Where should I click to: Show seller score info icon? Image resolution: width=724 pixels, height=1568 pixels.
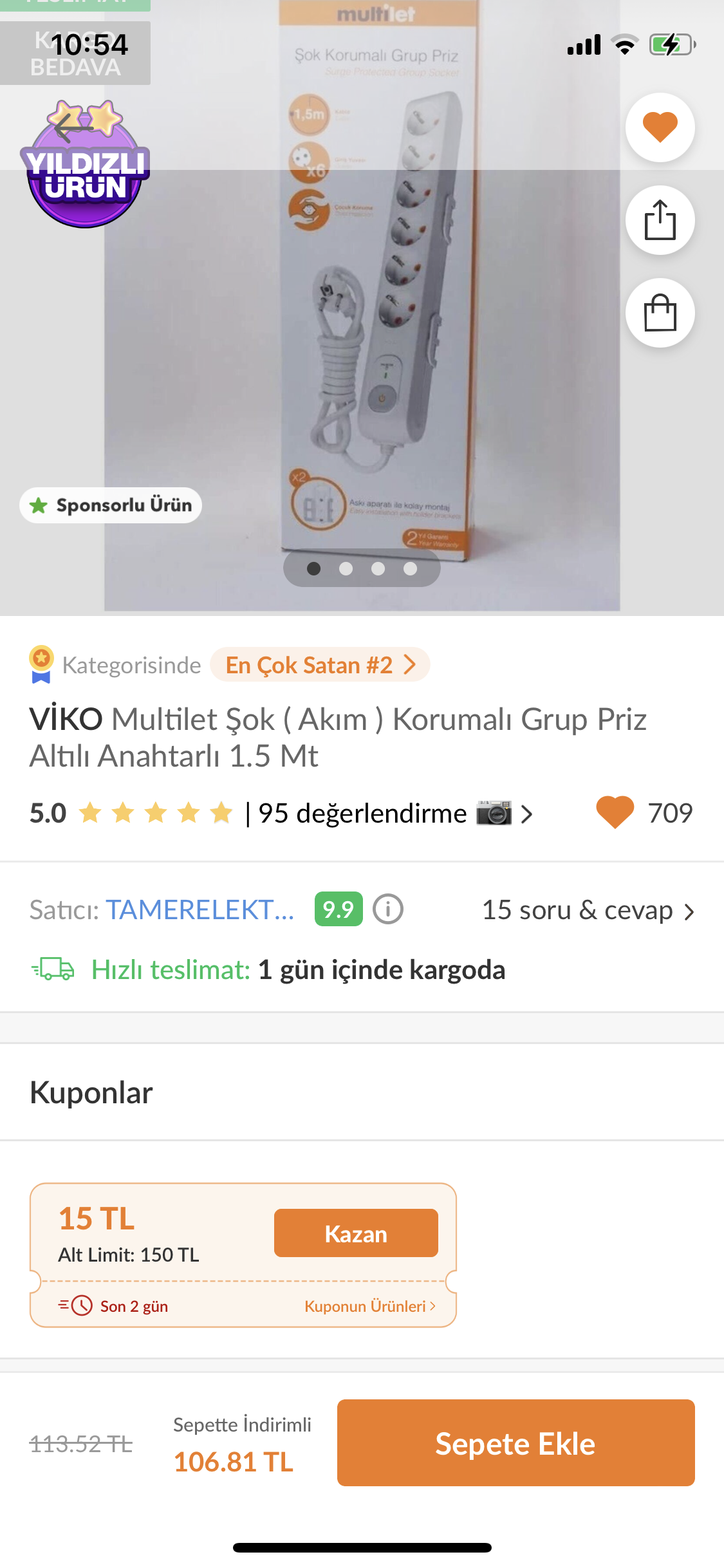click(388, 910)
